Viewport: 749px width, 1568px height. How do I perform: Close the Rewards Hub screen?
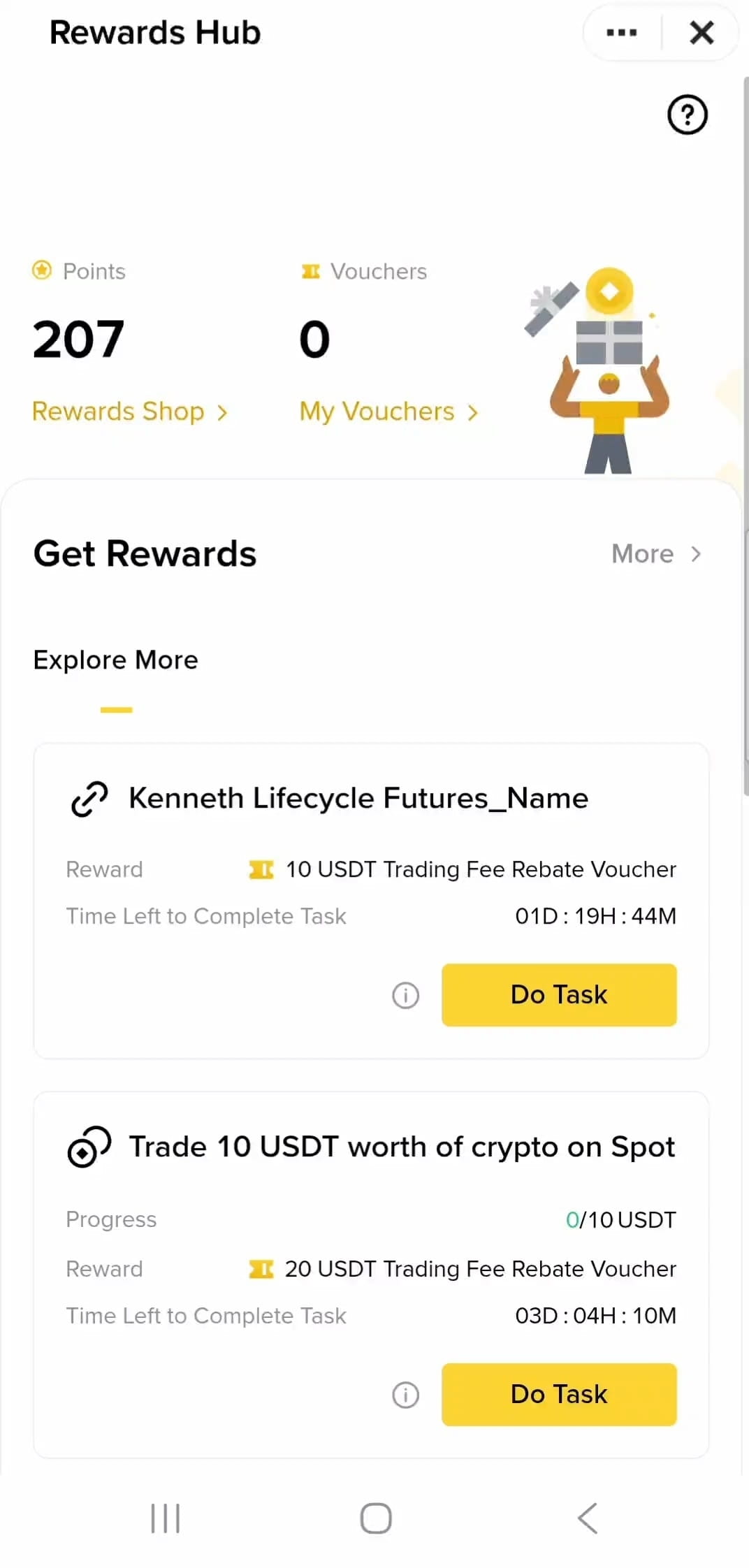(x=701, y=32)
